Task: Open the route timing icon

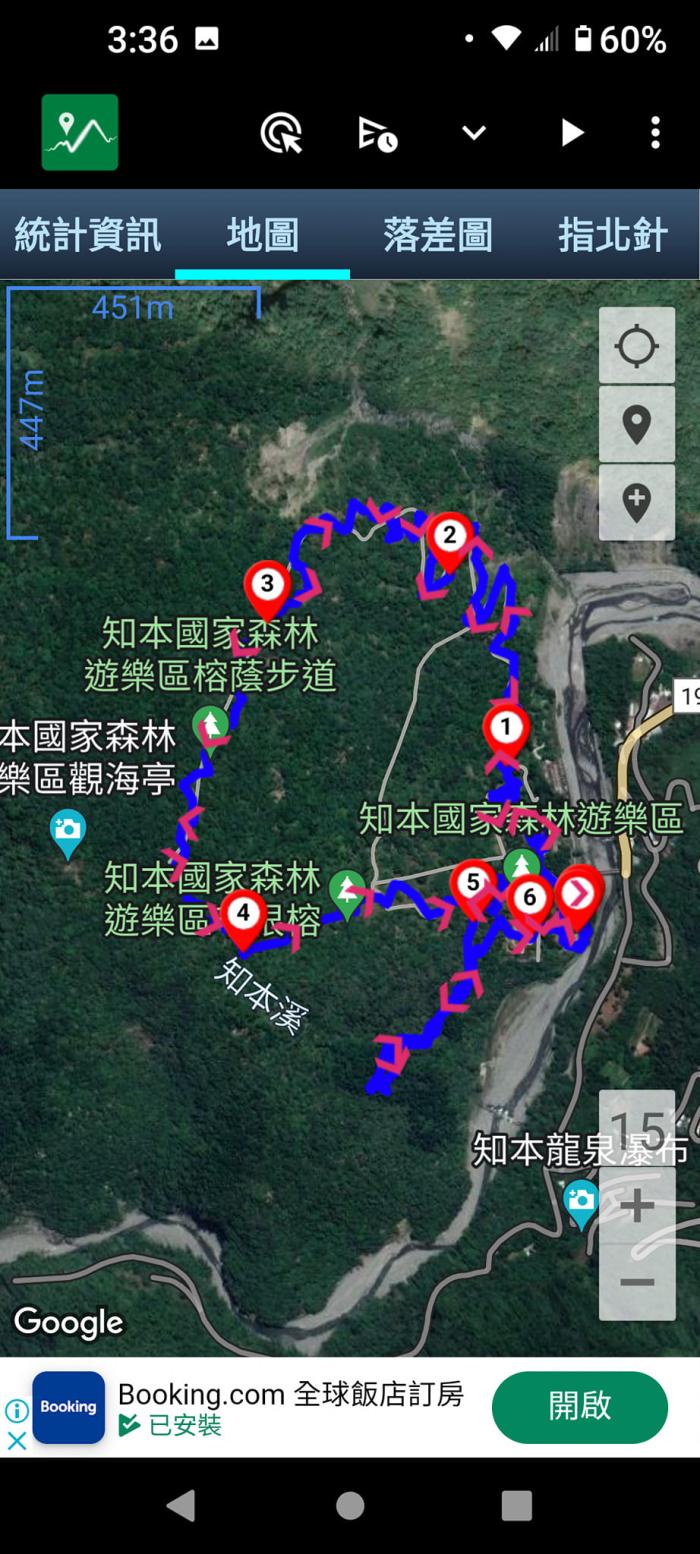Action: [378, 133]
